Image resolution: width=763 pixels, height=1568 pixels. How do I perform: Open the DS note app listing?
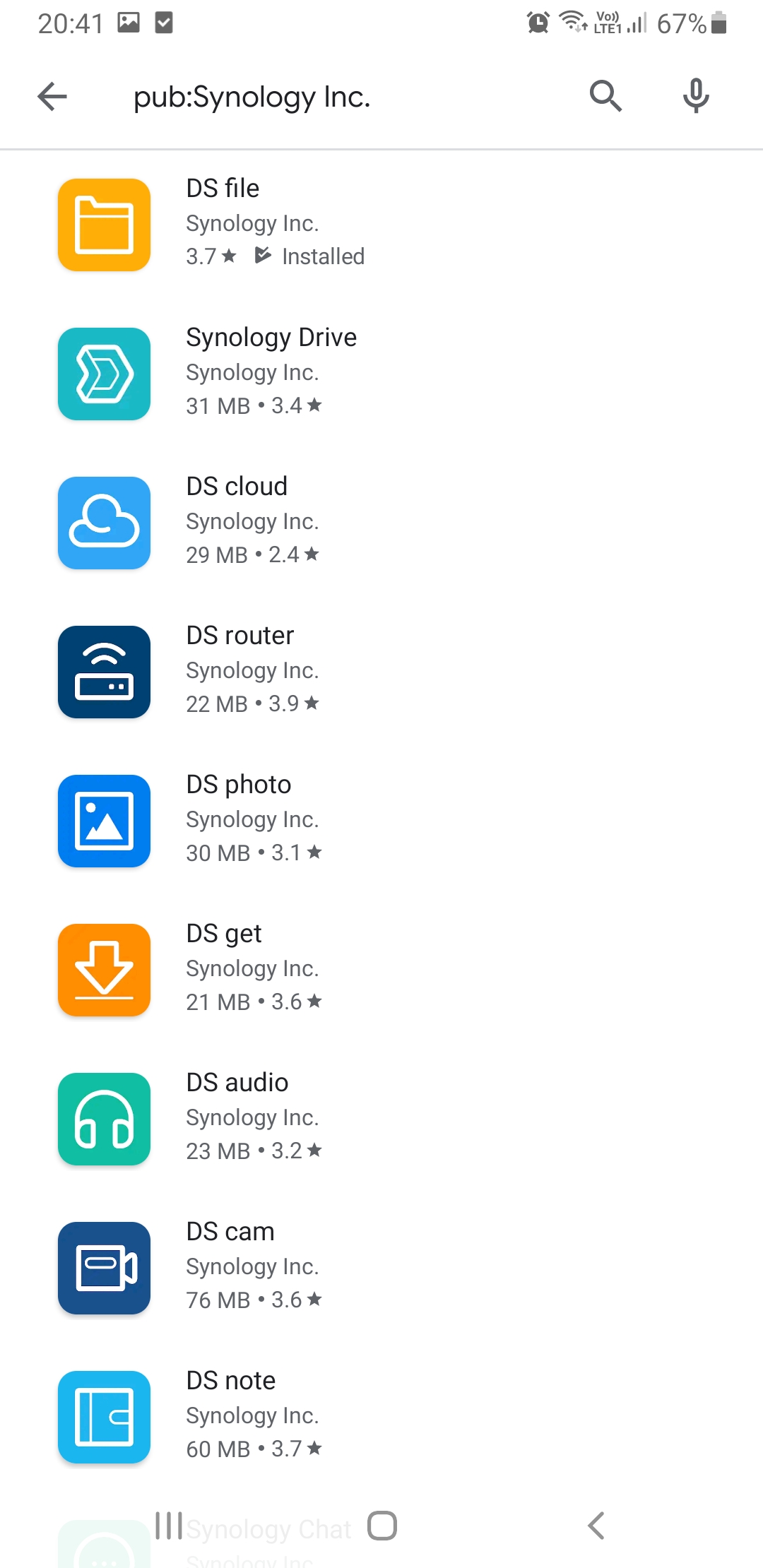coord(381,1416)
